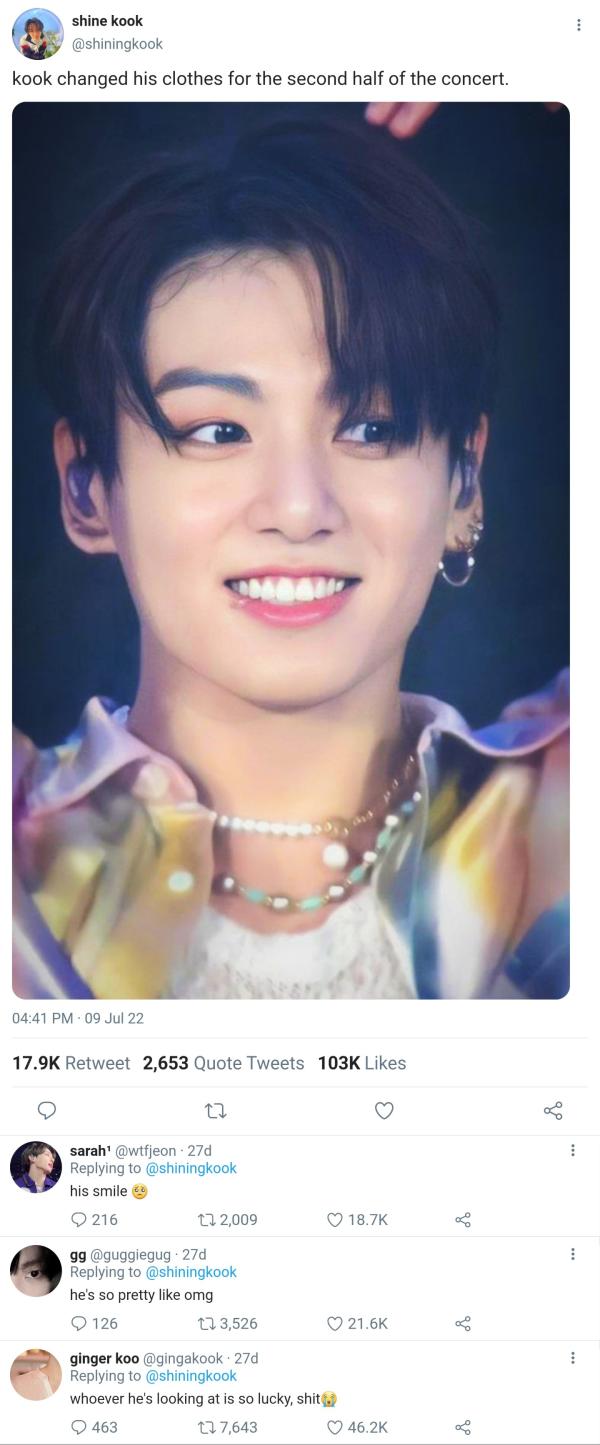
Task: View the 2,653 Quote Tweets
Action: (x=223, y=1063)
